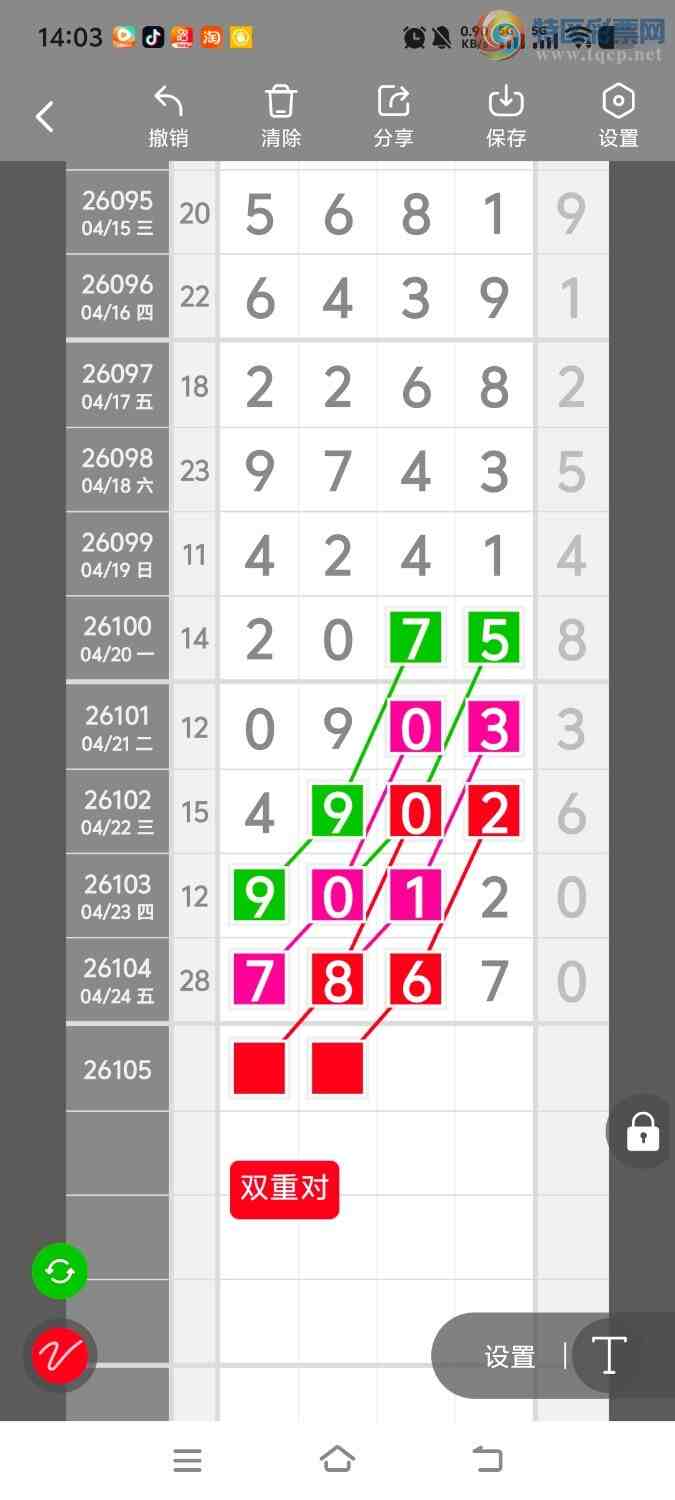The image size is (675, 1500).
Task: Undo the last action with 撤销
Action: (168, 117)
